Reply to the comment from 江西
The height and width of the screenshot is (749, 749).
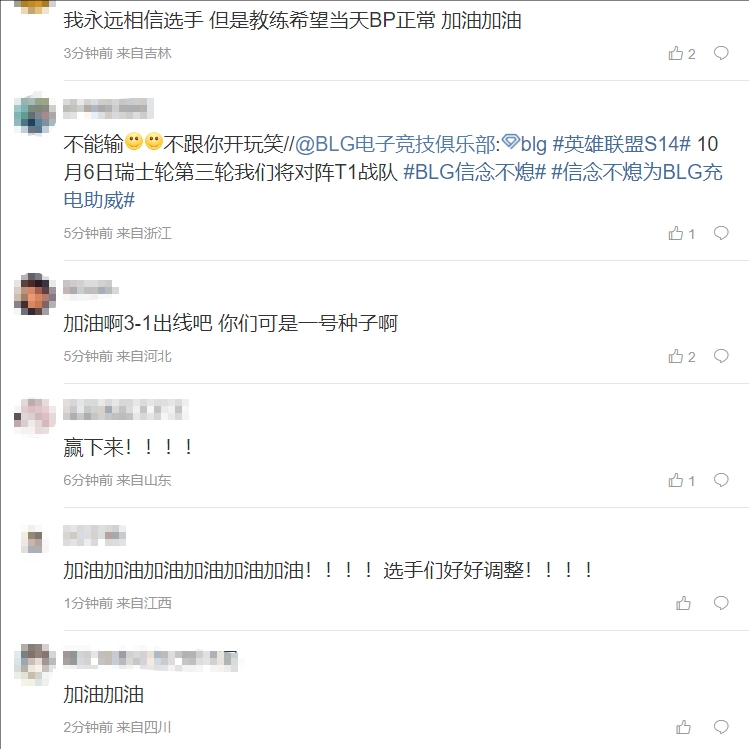click(721, 604)
